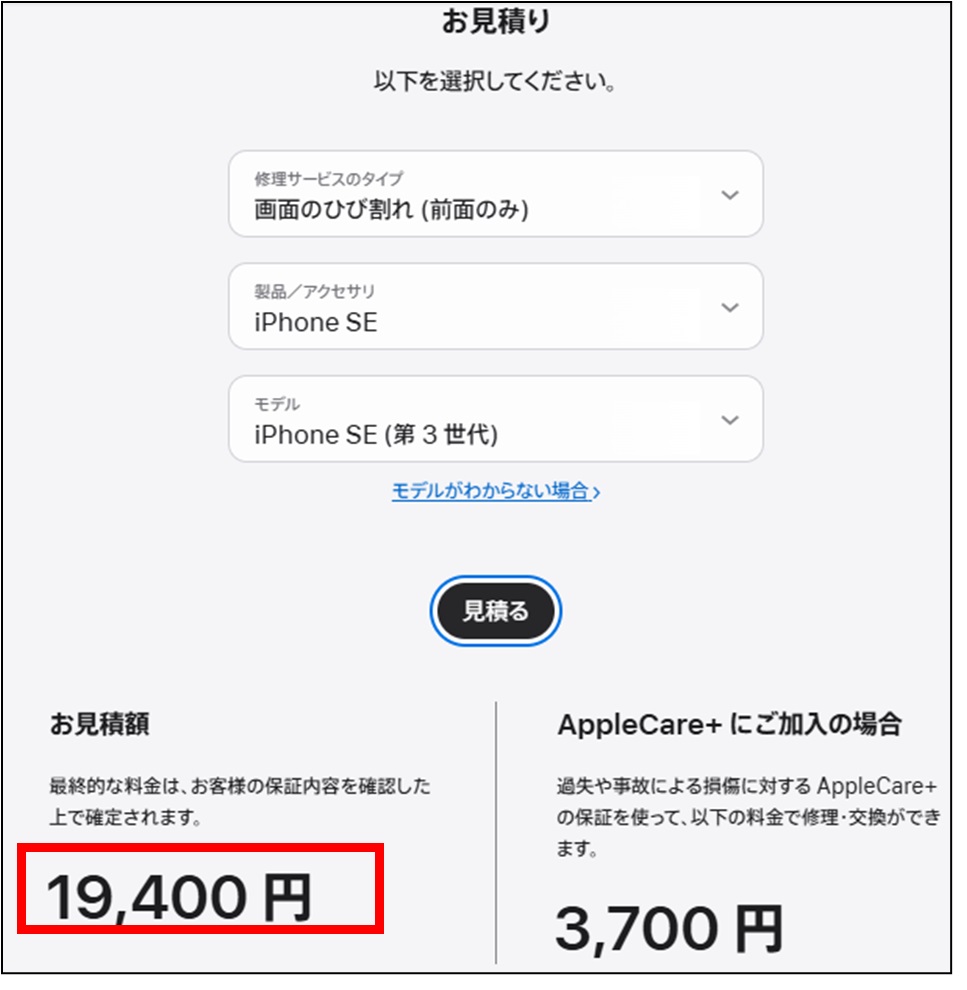The width and height of the screenshot is (967, 990).
Task: Open the 修理サービスのタイプ dropdown
Action: 495,195
